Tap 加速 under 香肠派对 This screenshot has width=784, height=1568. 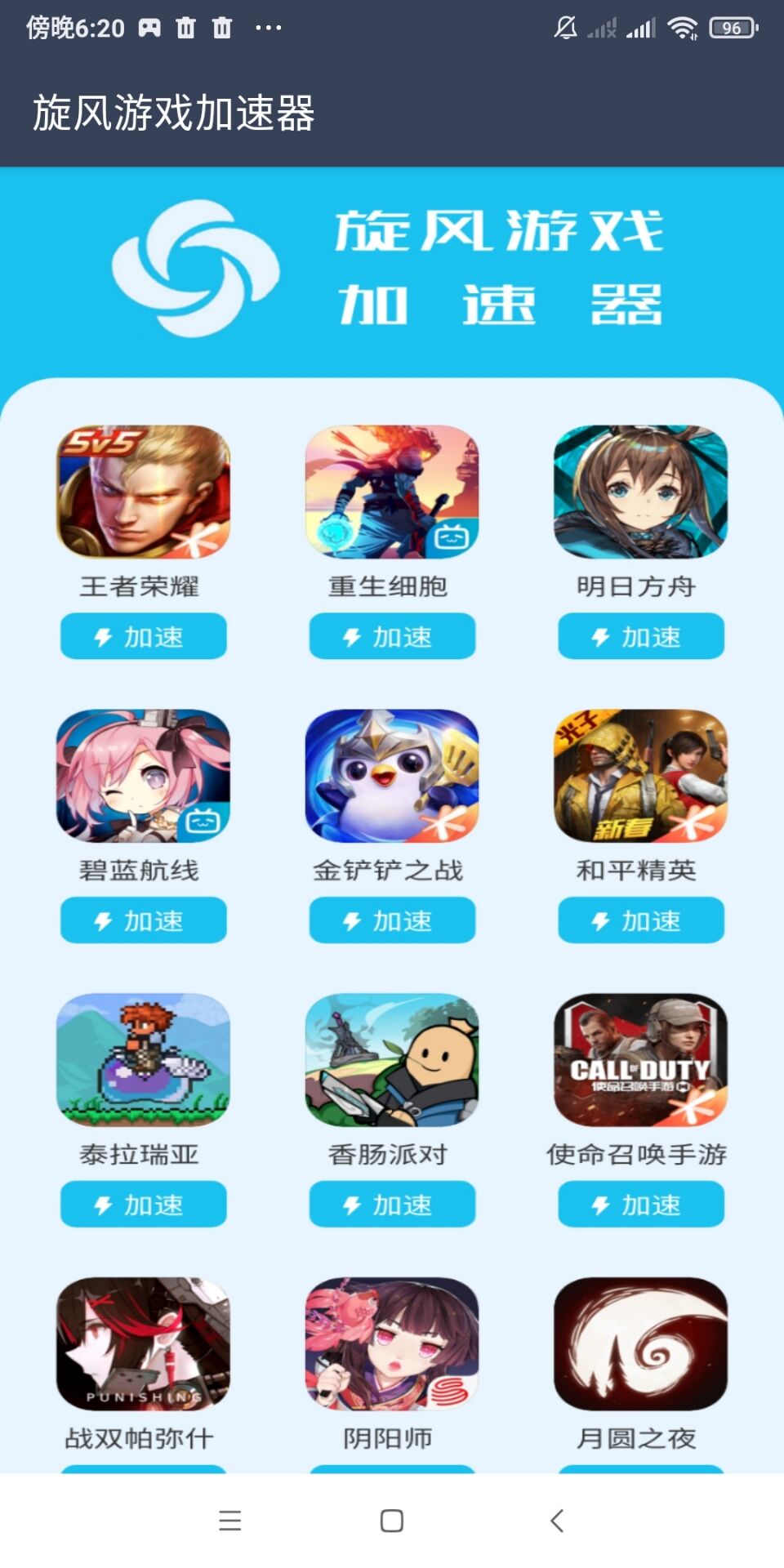392,1205
